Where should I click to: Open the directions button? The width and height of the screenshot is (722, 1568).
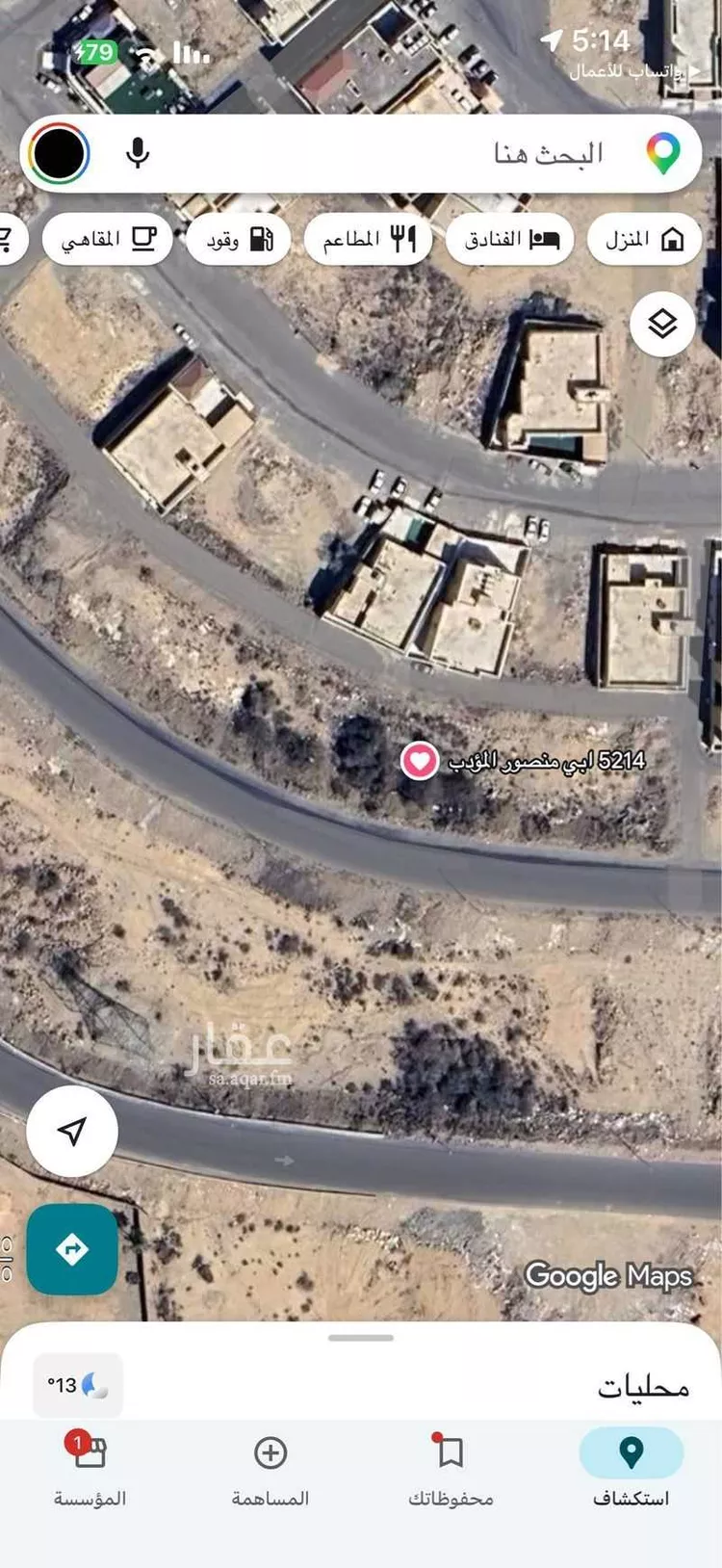point(72,1249)
